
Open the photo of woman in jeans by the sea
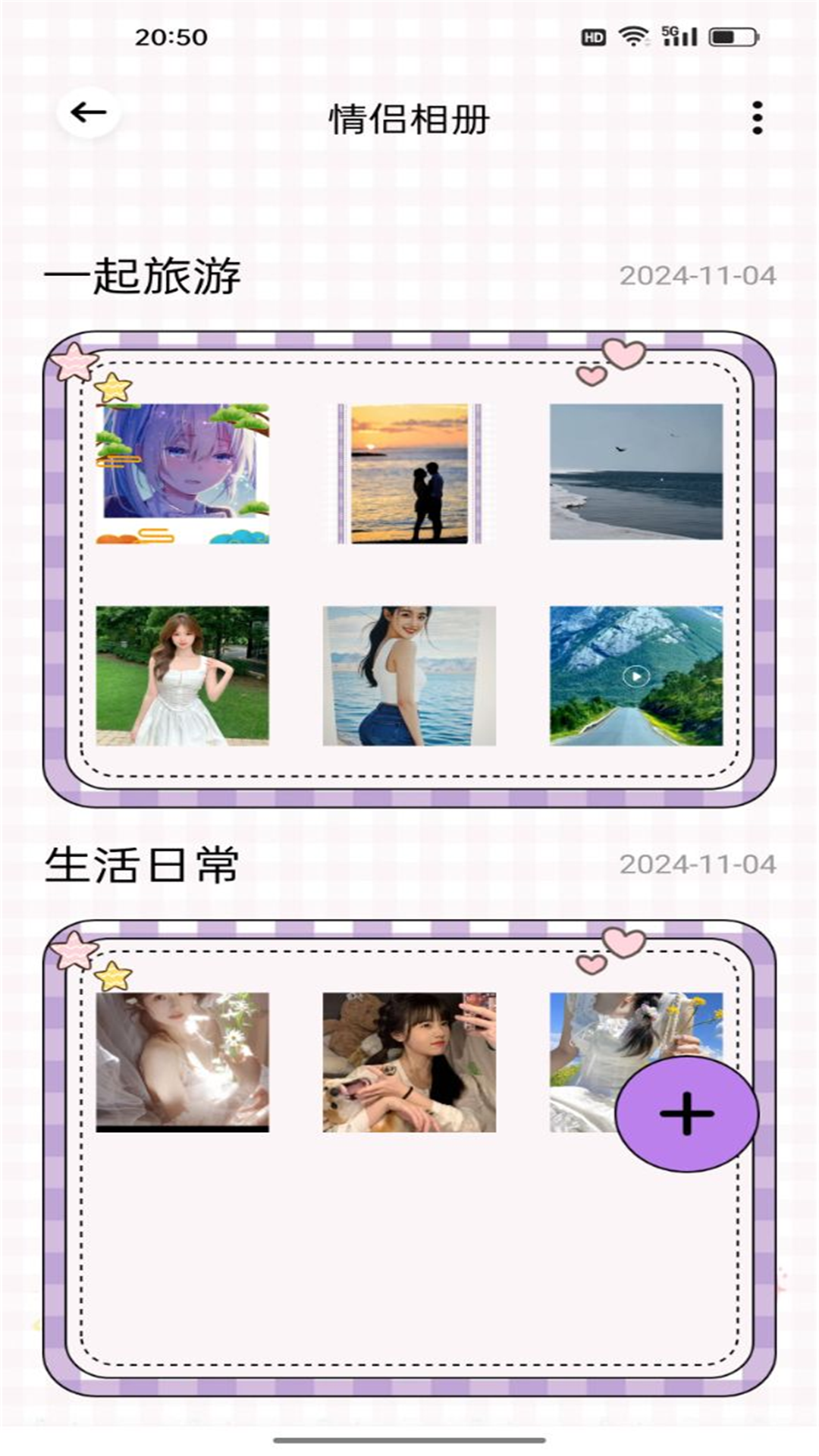pyautogui.click(x=409, y=676)
